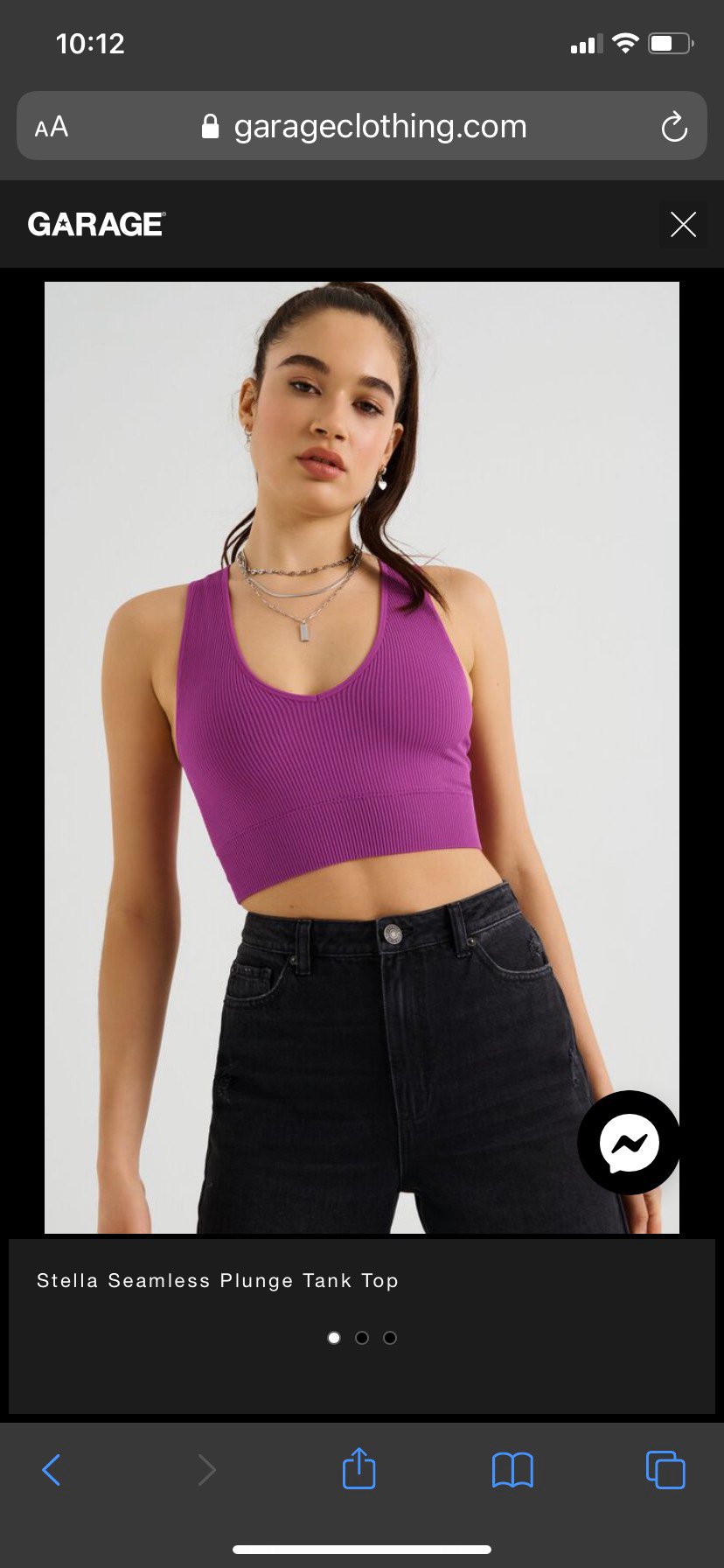The width and height of the screenshot is (724, 1568).
Task: Reload the page
Action: 673,128
